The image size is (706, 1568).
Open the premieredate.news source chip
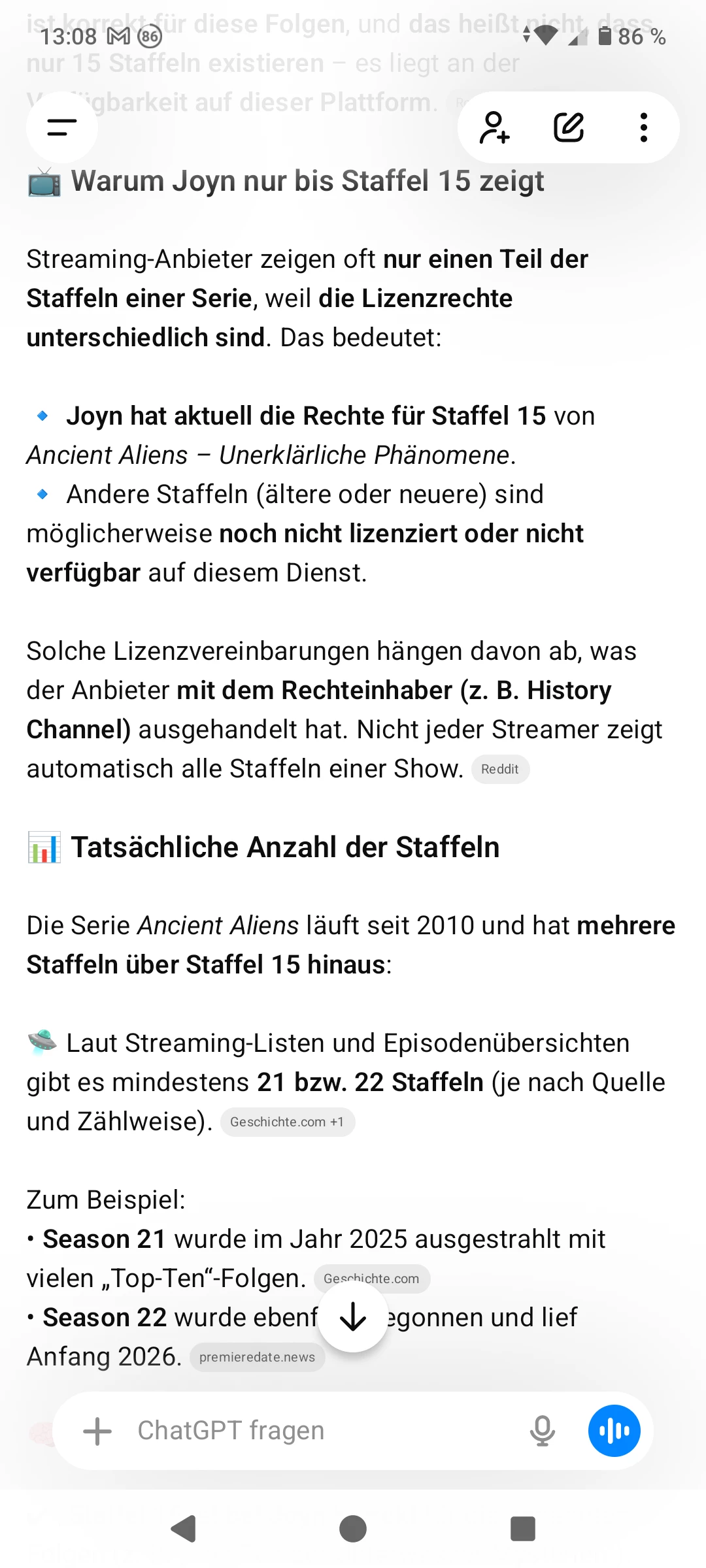click(x=257, y=1358)
